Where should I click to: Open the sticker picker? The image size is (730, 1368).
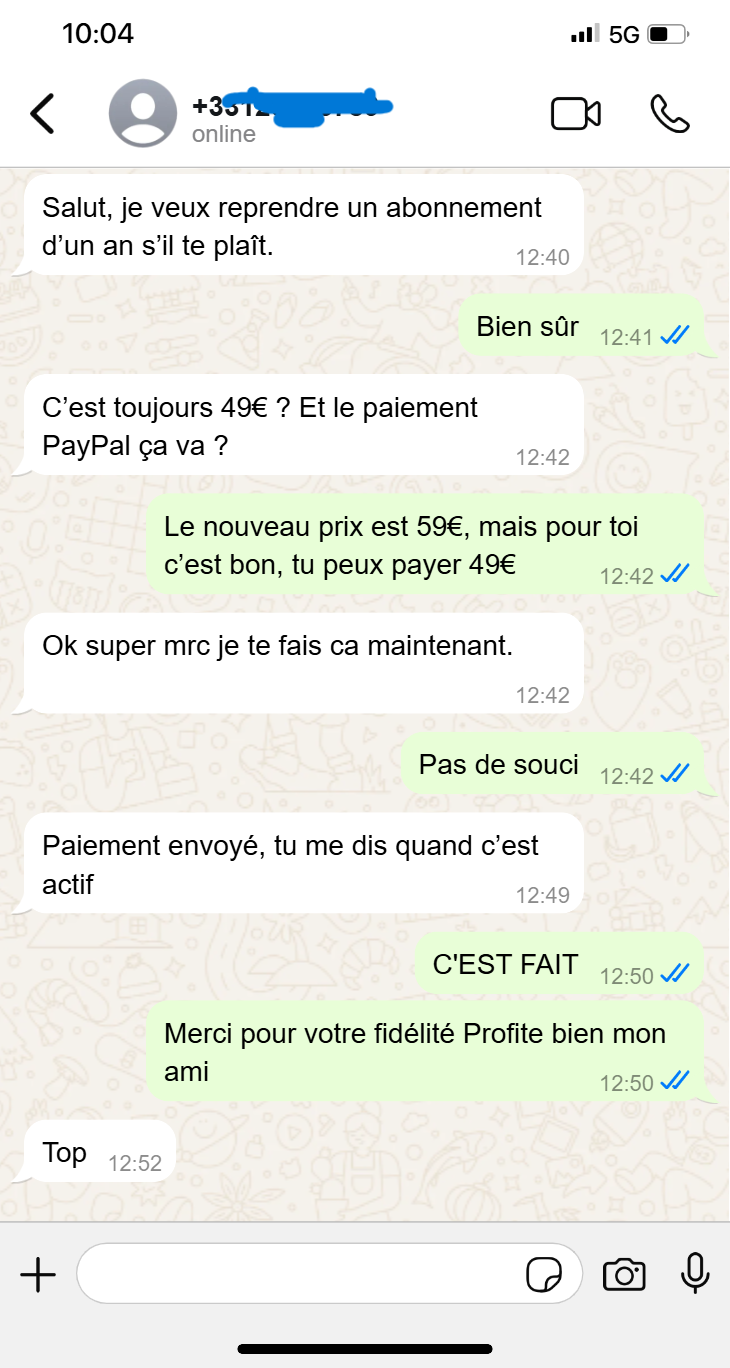[544, 1275]
